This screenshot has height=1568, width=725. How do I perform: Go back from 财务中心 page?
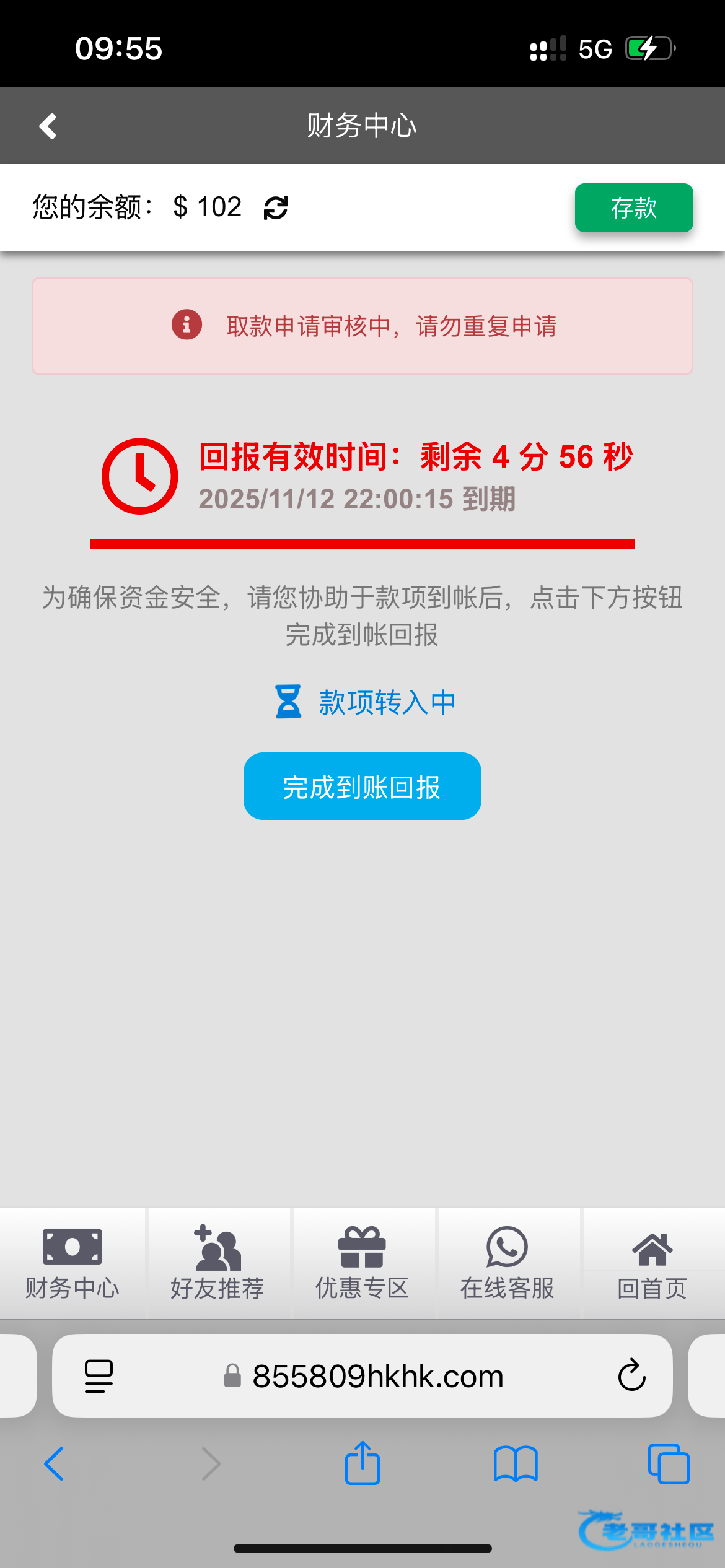(x=48, y=126)
